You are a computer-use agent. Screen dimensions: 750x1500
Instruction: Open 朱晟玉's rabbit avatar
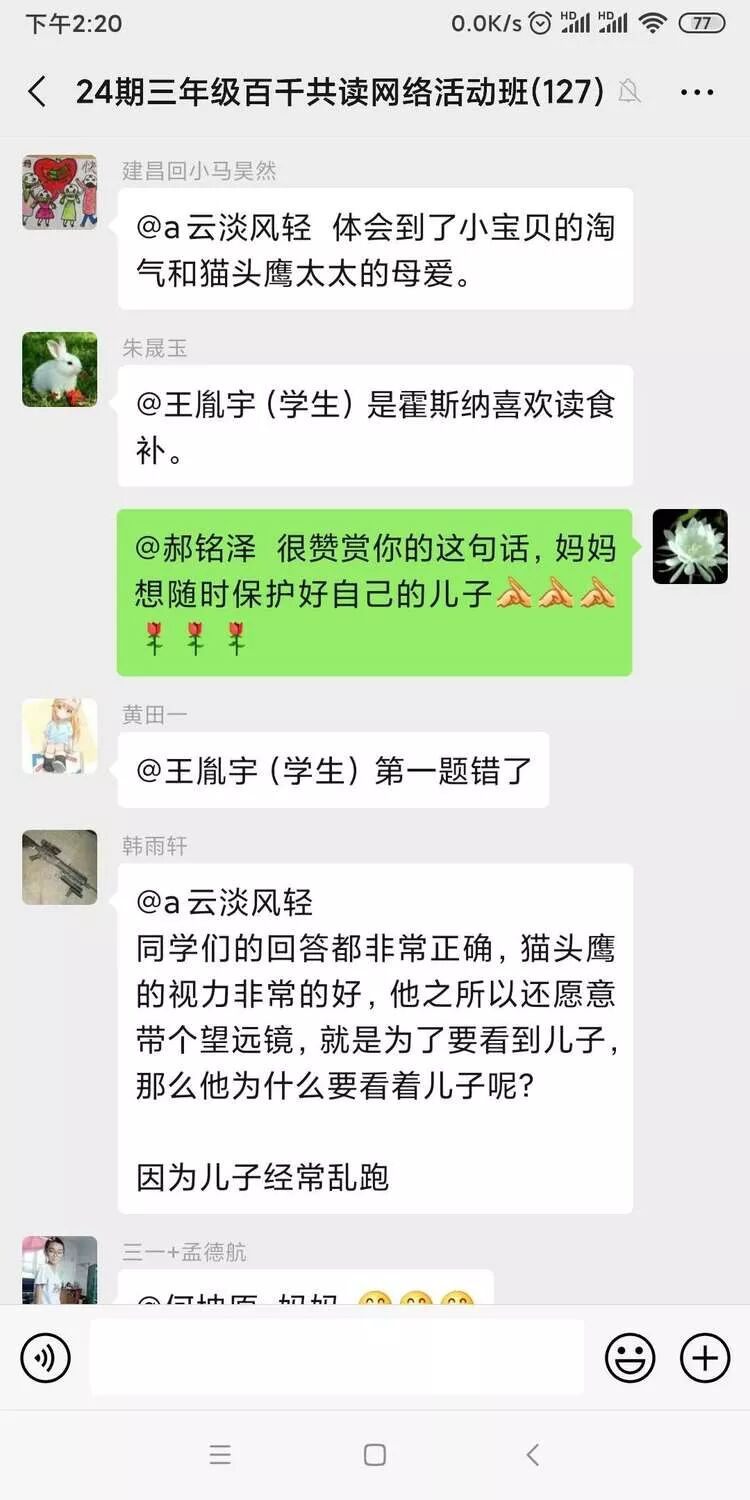[60, 369]
